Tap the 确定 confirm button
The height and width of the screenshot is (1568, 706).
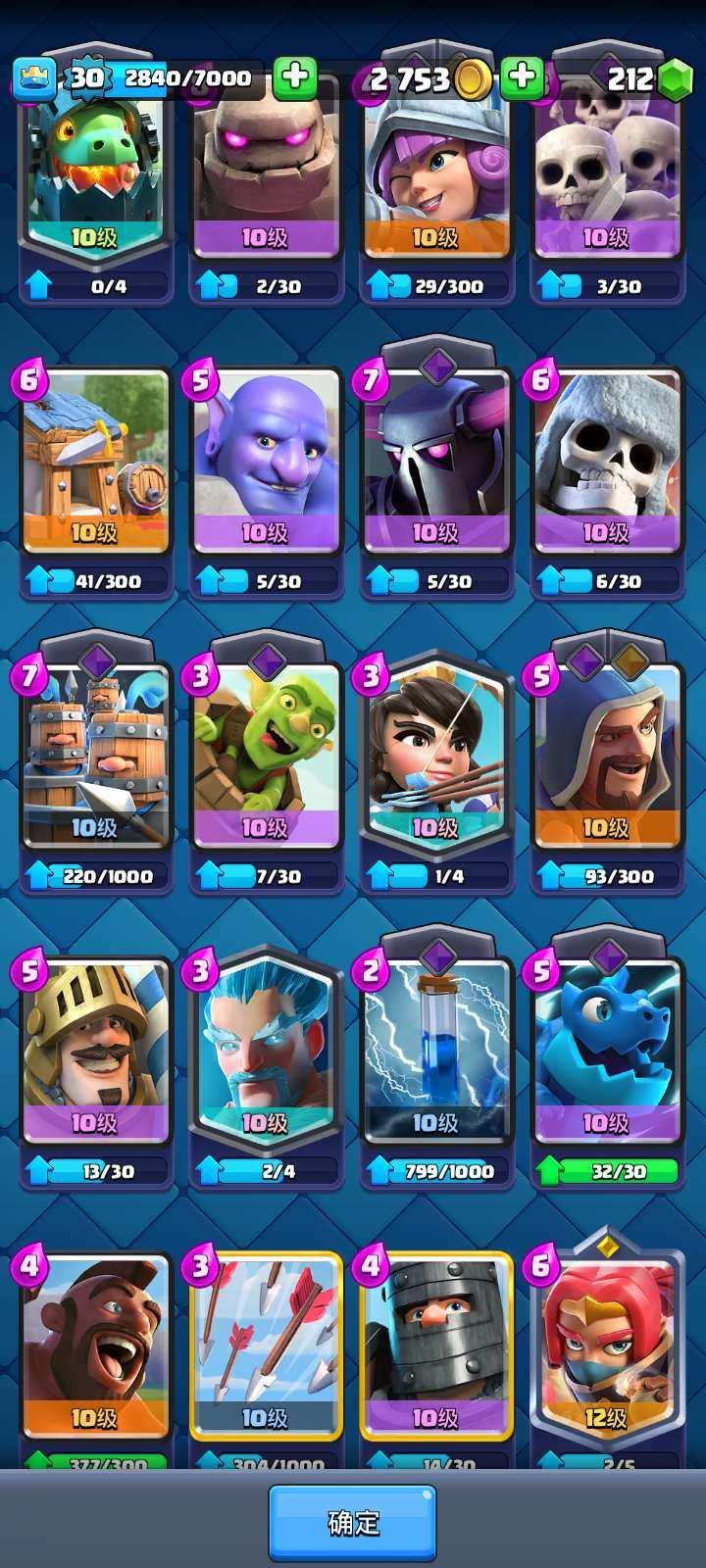coord(353,1522)
